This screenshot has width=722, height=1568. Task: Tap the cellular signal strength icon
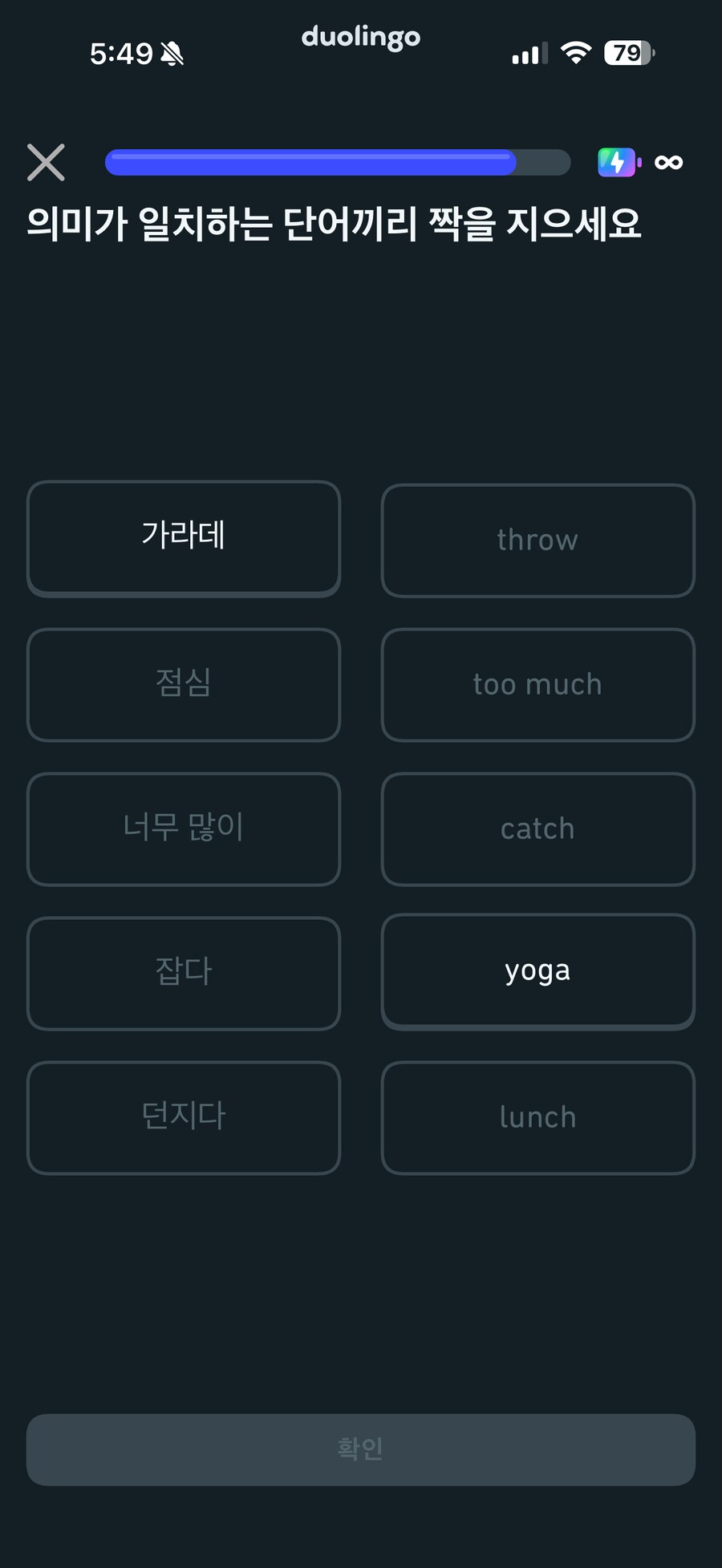[527, 52]
